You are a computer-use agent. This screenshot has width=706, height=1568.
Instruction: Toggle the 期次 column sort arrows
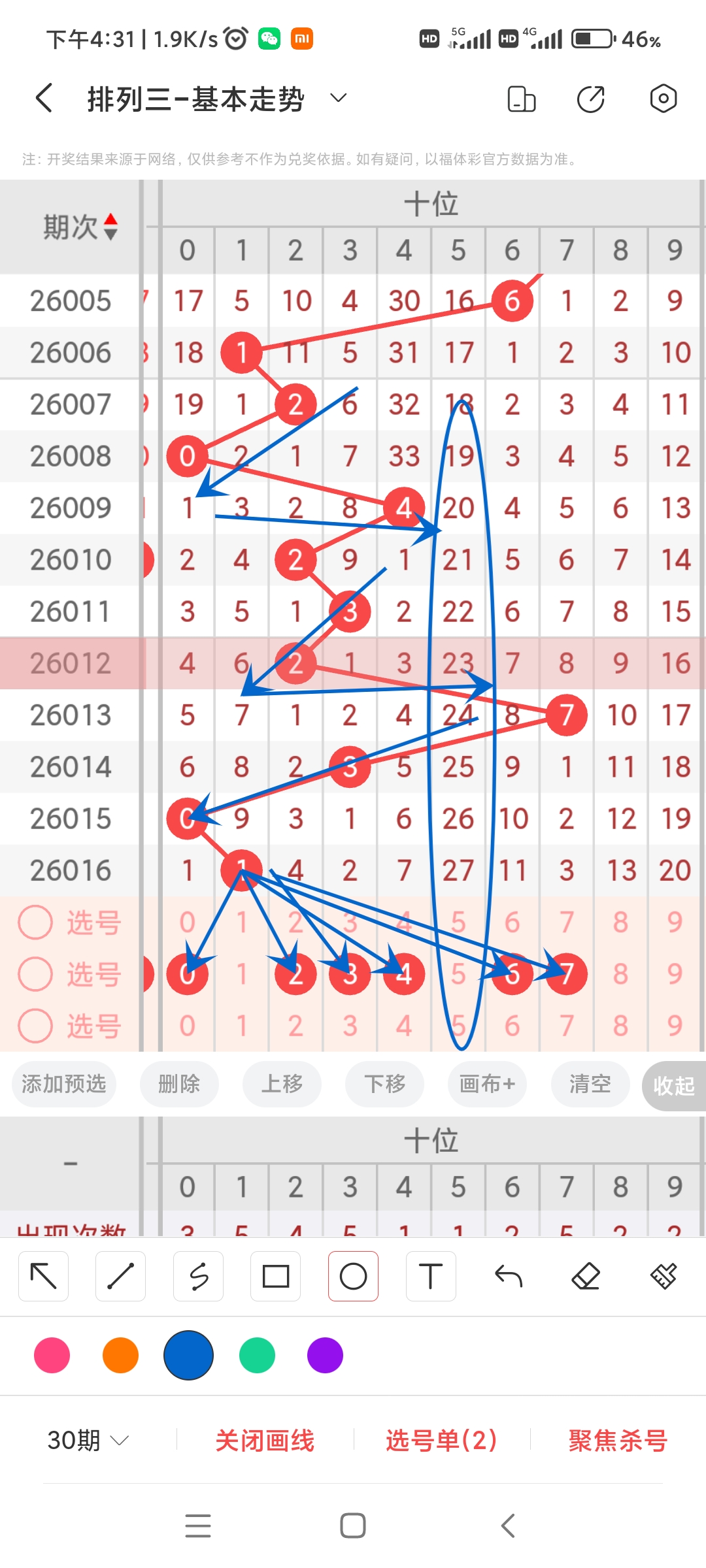pos(110,227)
